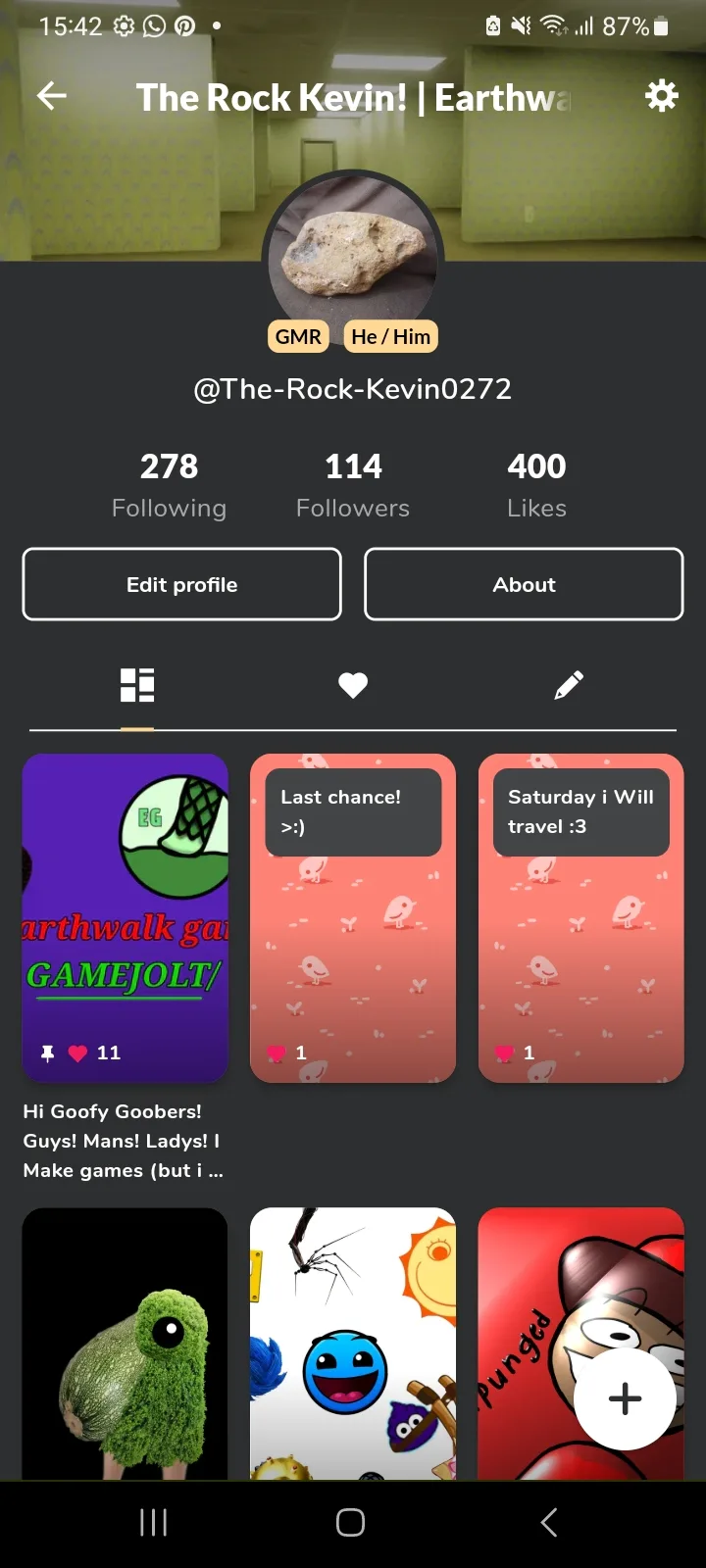Open the pinned Gamejolt post

coord(126,917)
